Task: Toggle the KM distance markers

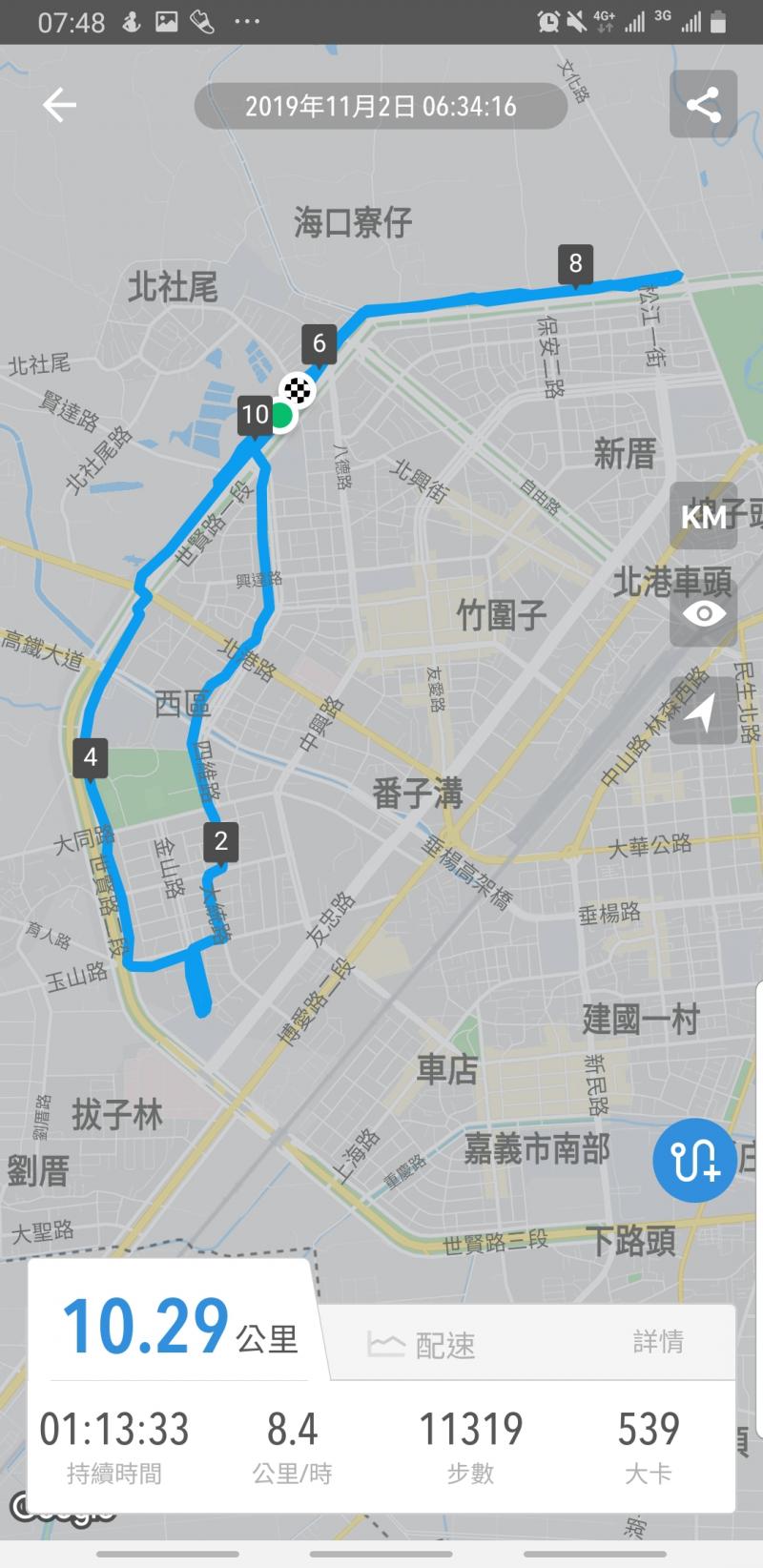Action: point(703,516)
